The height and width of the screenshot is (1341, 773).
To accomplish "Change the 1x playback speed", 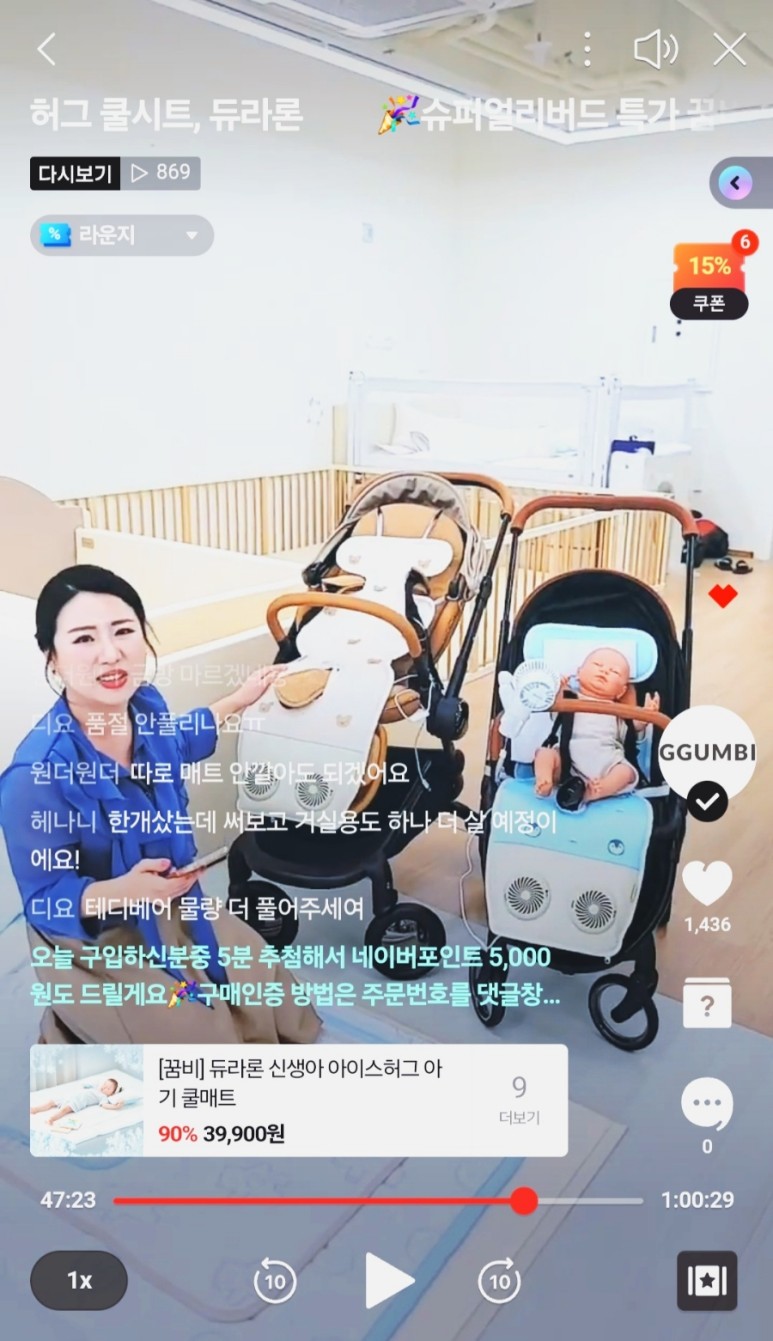I will point(79,1281).
